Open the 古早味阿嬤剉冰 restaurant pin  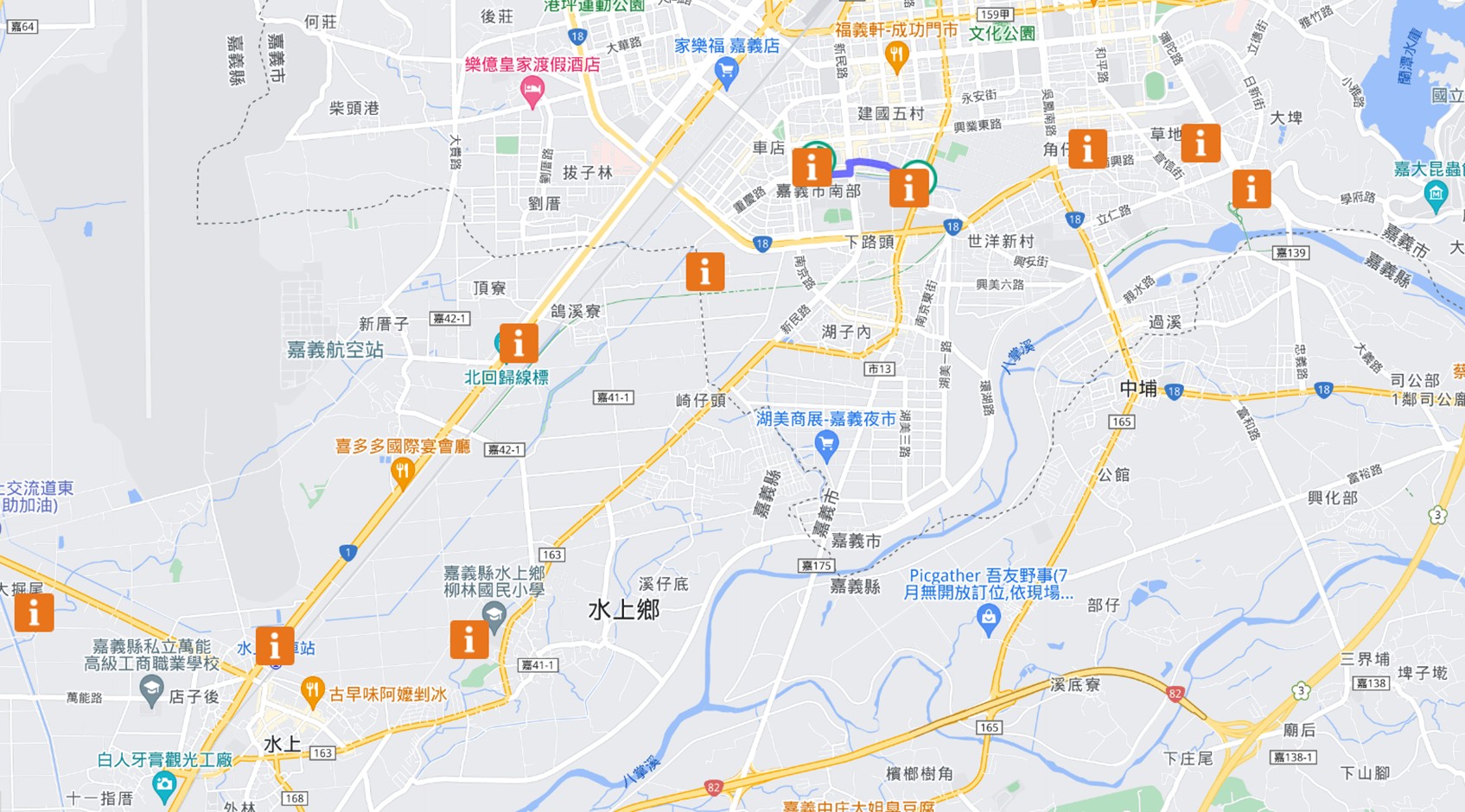[312, 691]
